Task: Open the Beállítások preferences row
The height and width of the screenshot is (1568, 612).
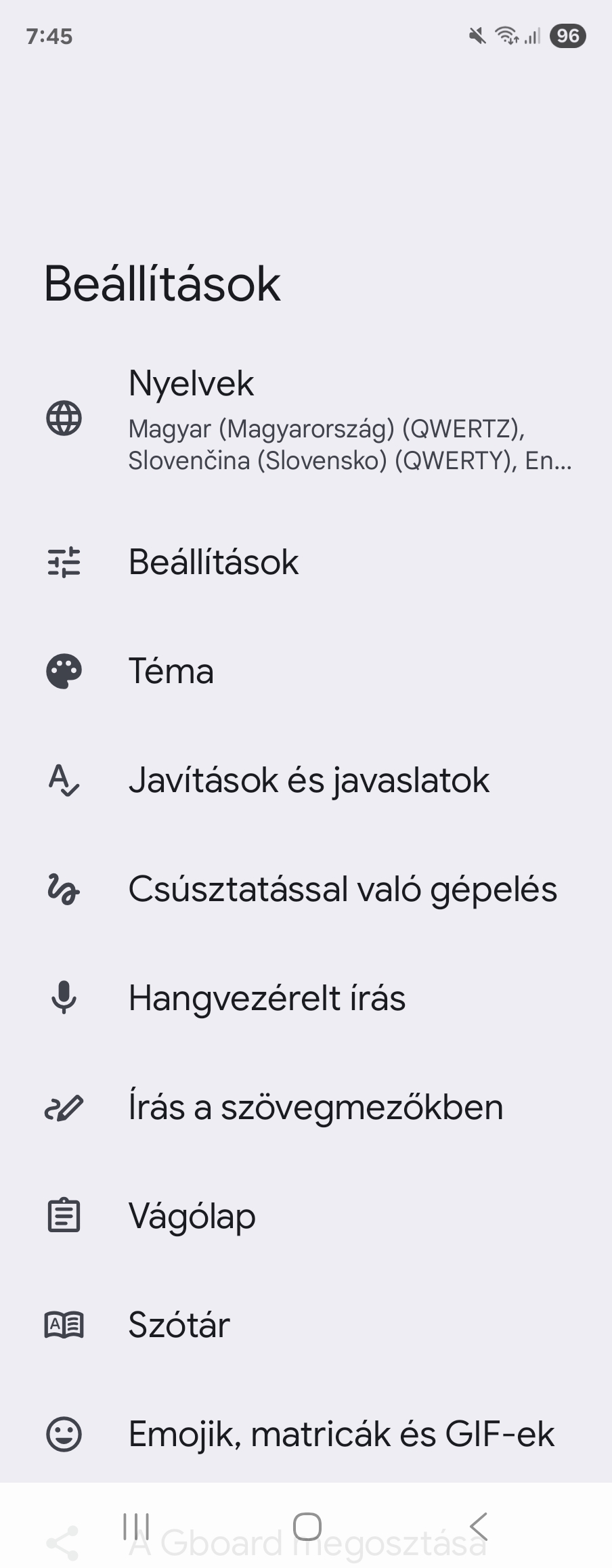Action: [306, 562]
